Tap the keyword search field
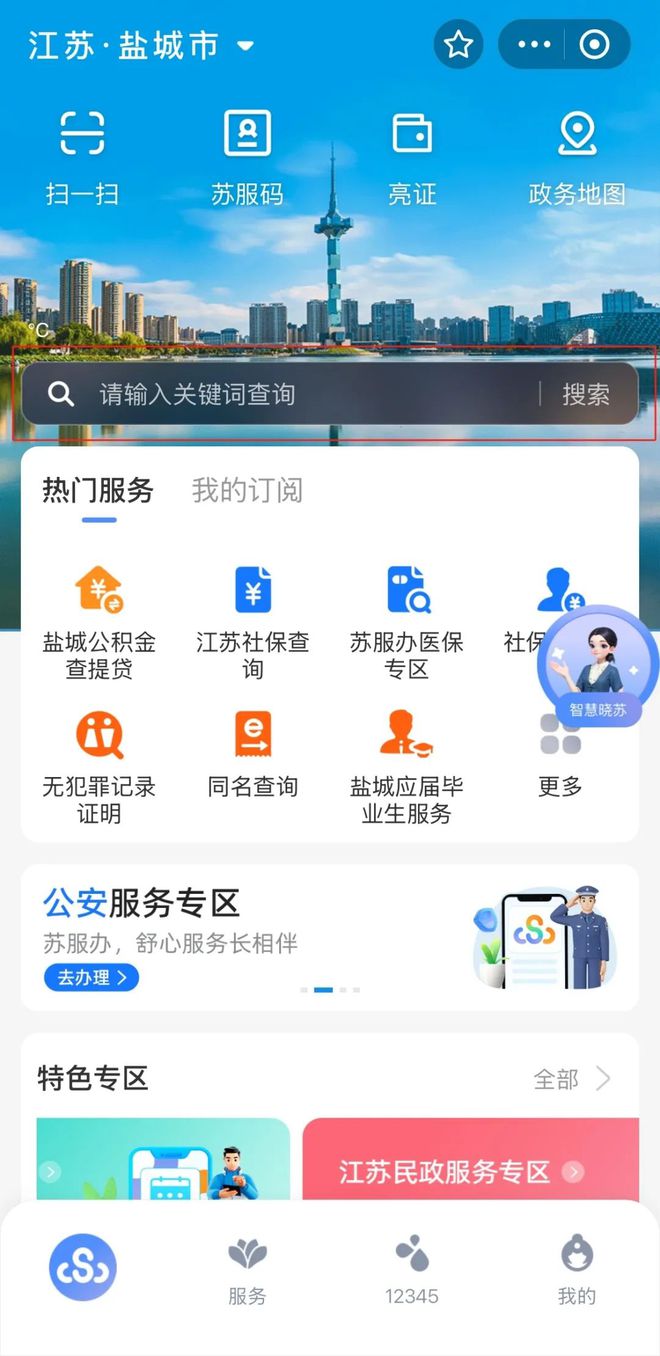 [300, 394]
